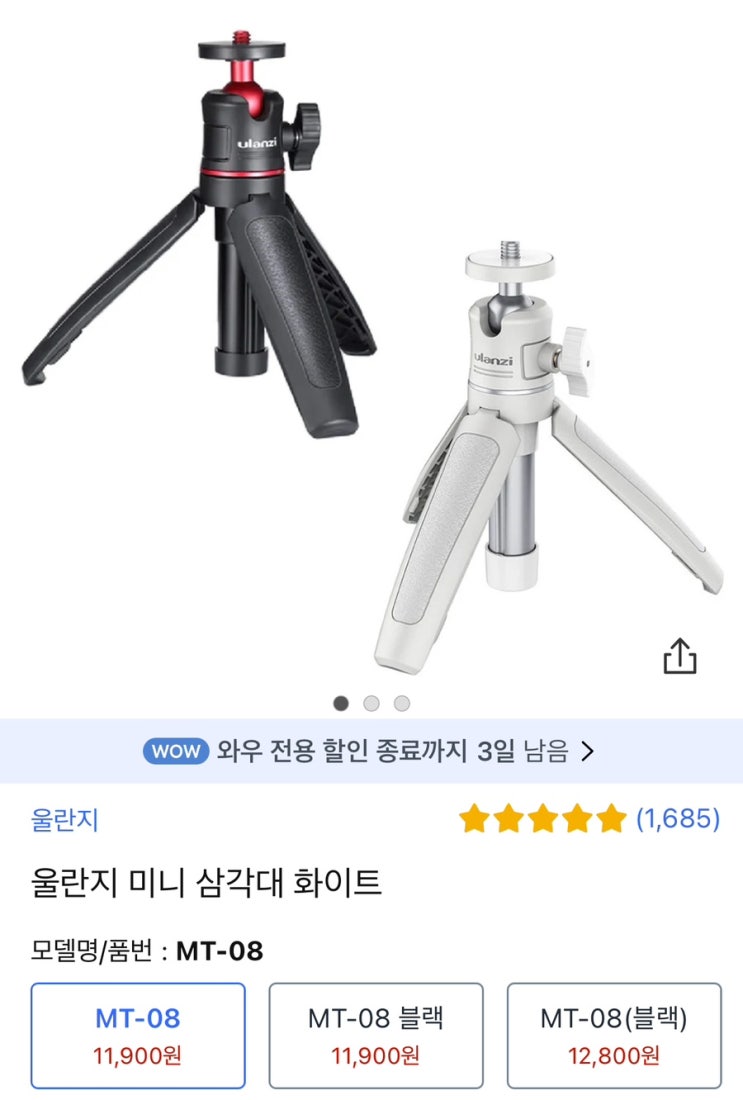The image size is (743, 1100).
Task: Choose the MT-08 블랙 option
Action: pos(375,1035)
